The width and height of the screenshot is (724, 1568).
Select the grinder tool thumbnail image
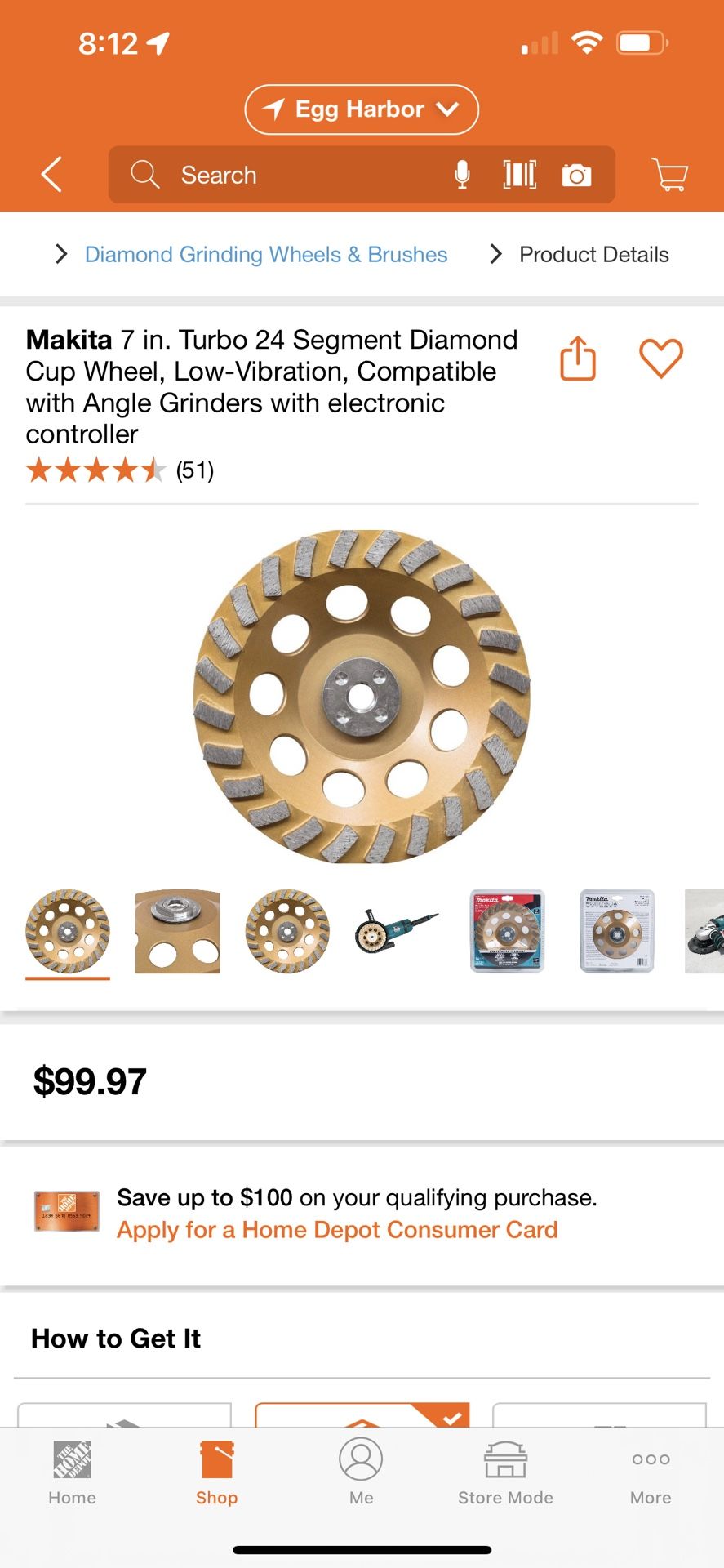(x=396, y=931)
